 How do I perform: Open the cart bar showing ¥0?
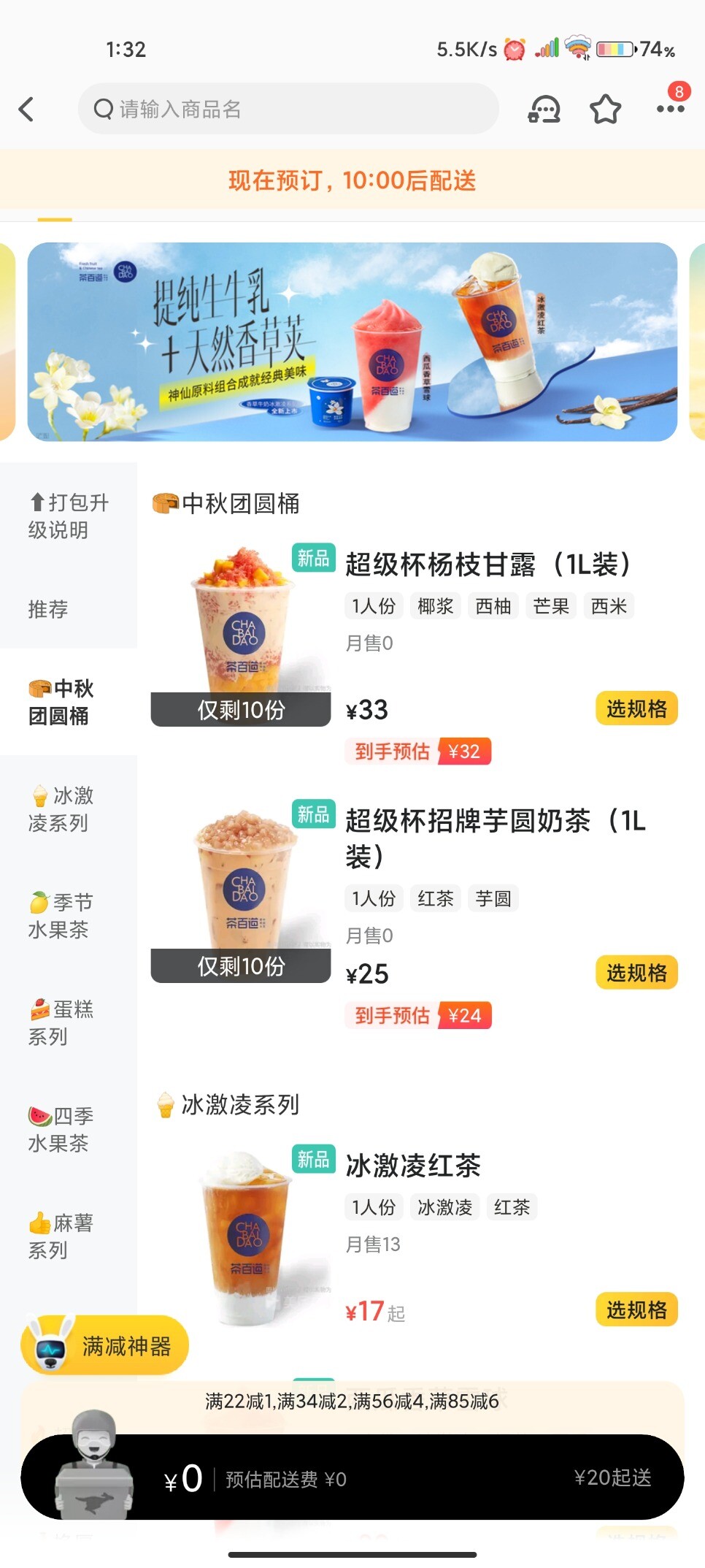[x=352, y=1478]
